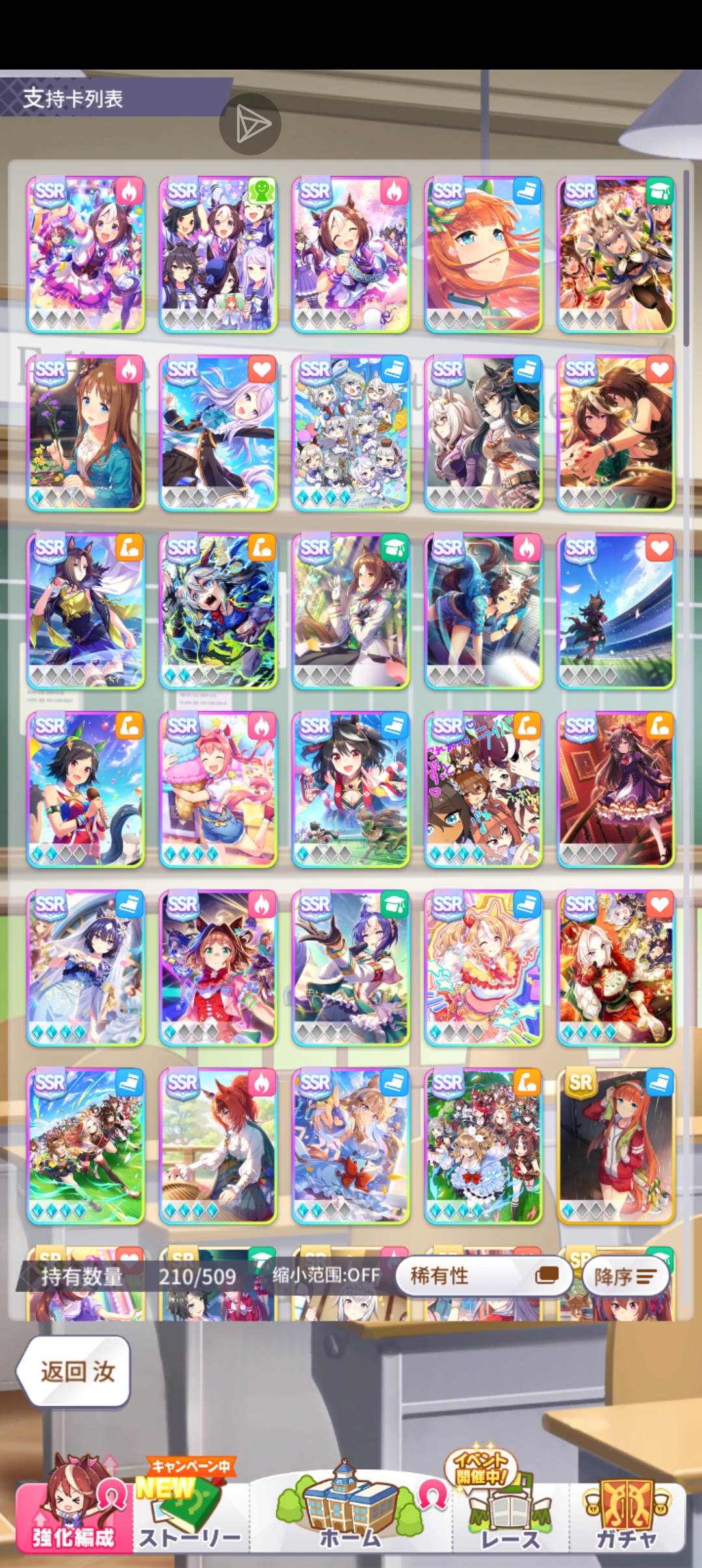
Task: Open the SSR card with girl on red staircase
Action: (x=616, y=789)
